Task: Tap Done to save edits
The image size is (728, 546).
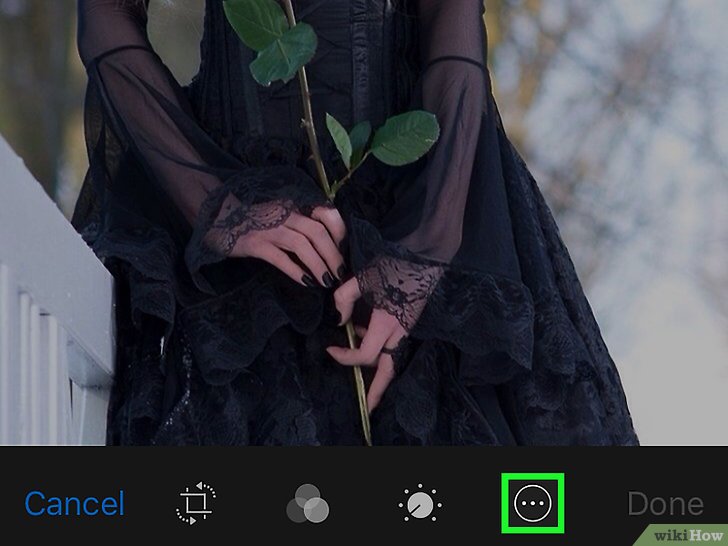Action: (x=664, y=503)
